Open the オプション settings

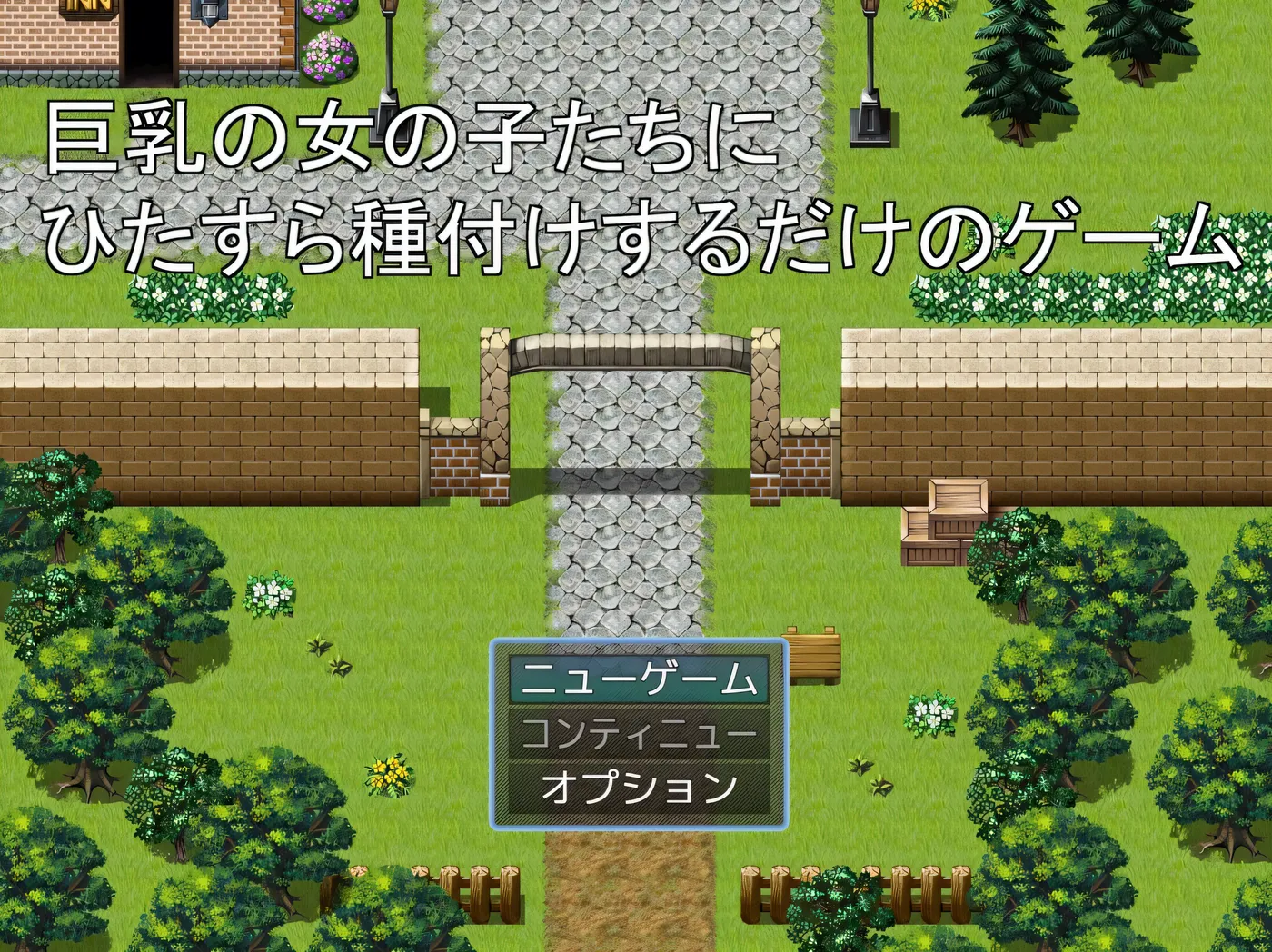tap(639, 787)
